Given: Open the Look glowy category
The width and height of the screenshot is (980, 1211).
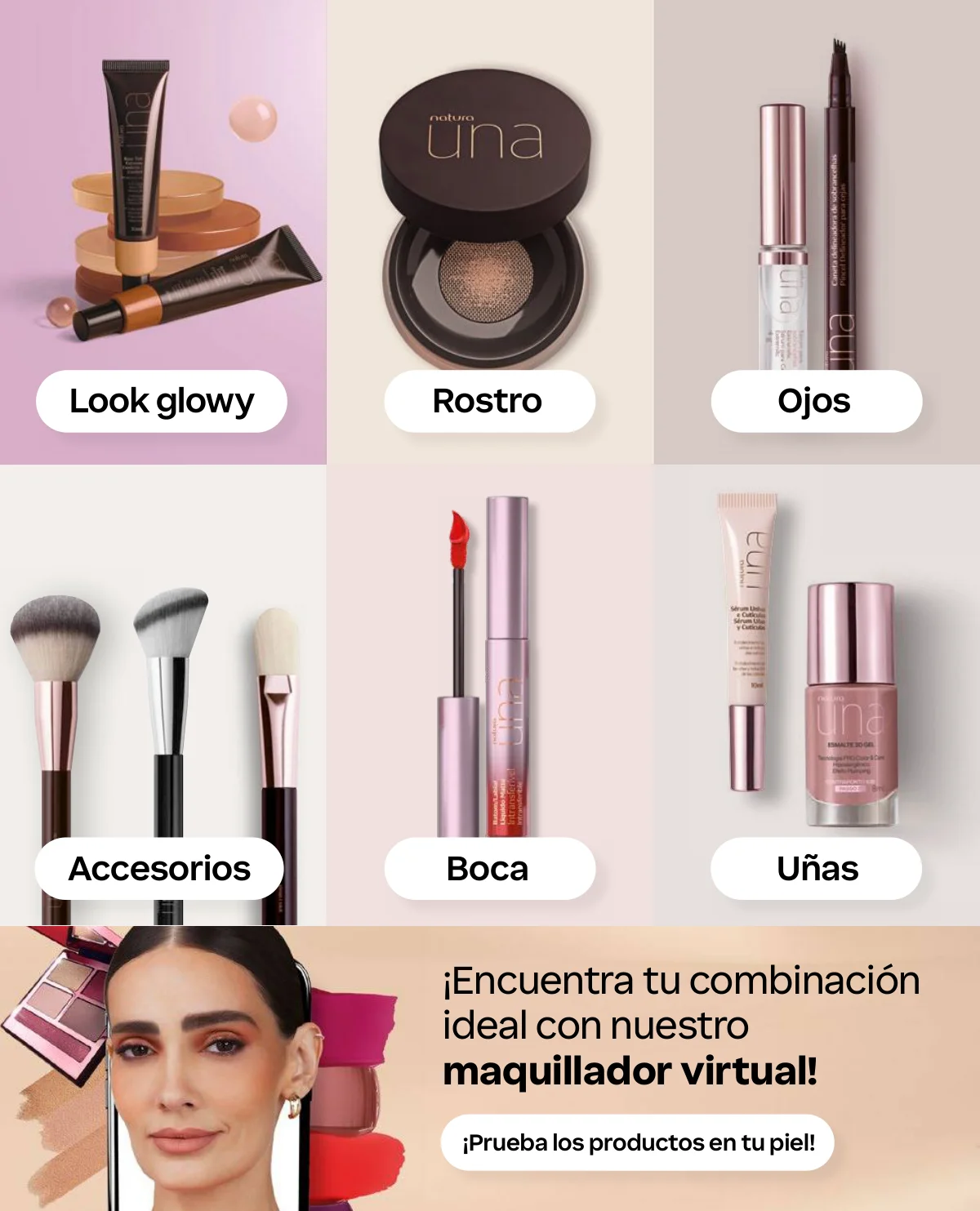Looking at the screenshot, I should [162, 401].
